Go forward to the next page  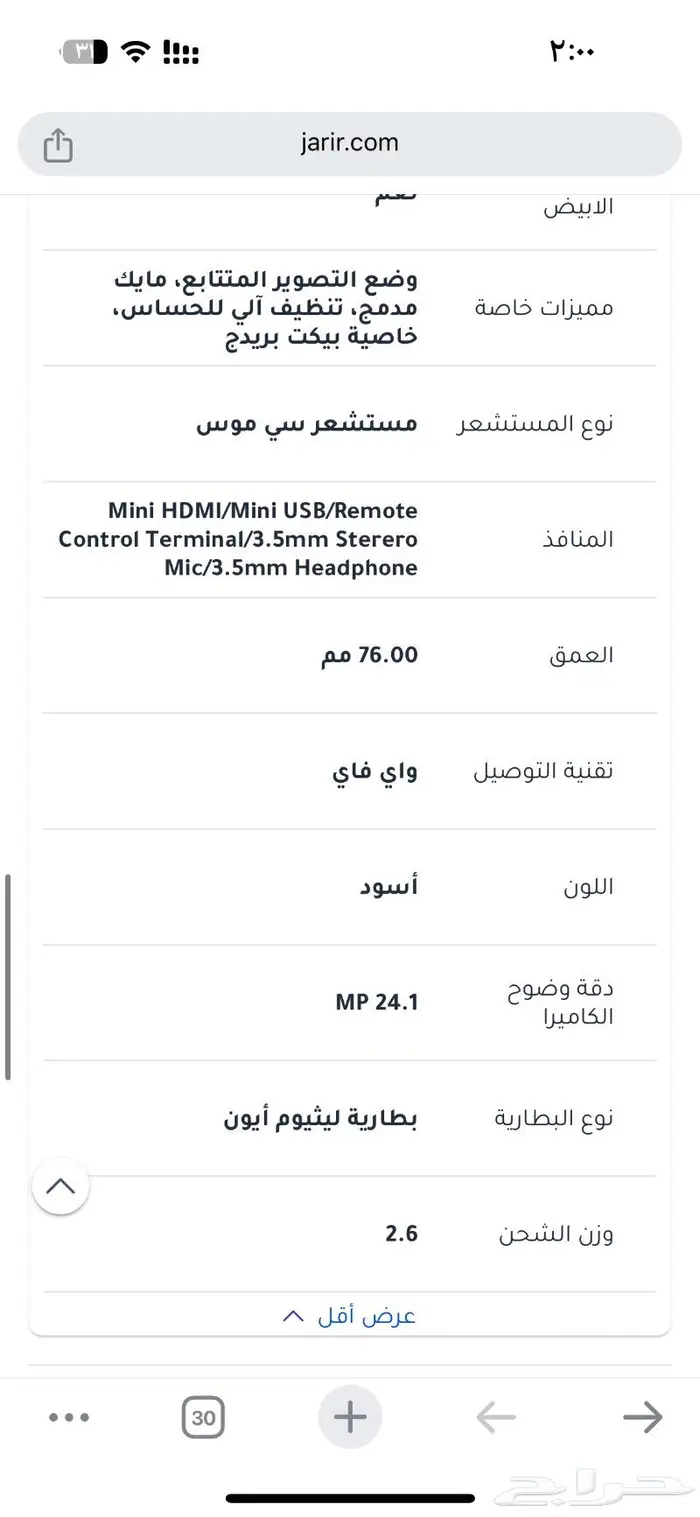(x=642, y=1417)
